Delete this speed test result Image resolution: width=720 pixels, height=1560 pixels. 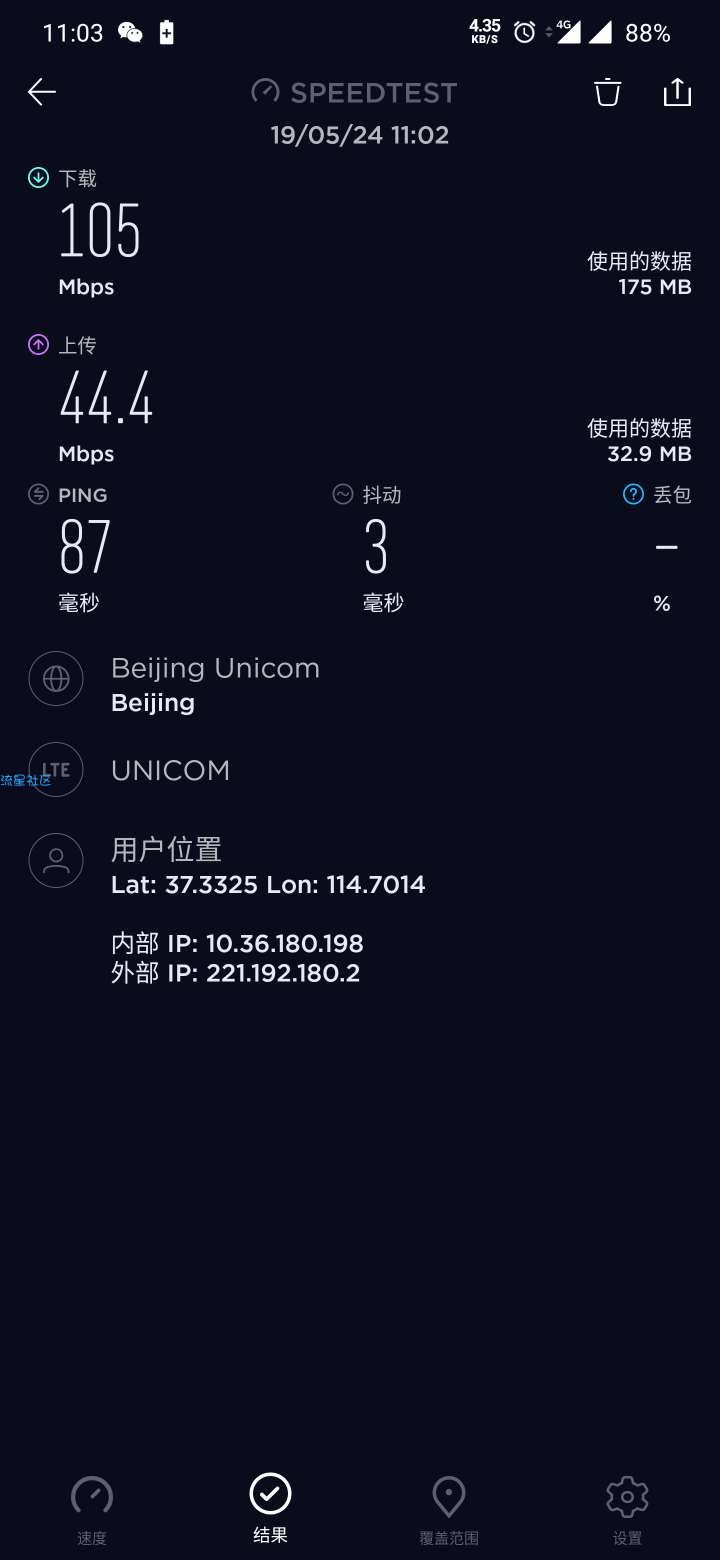pos(607,92)
